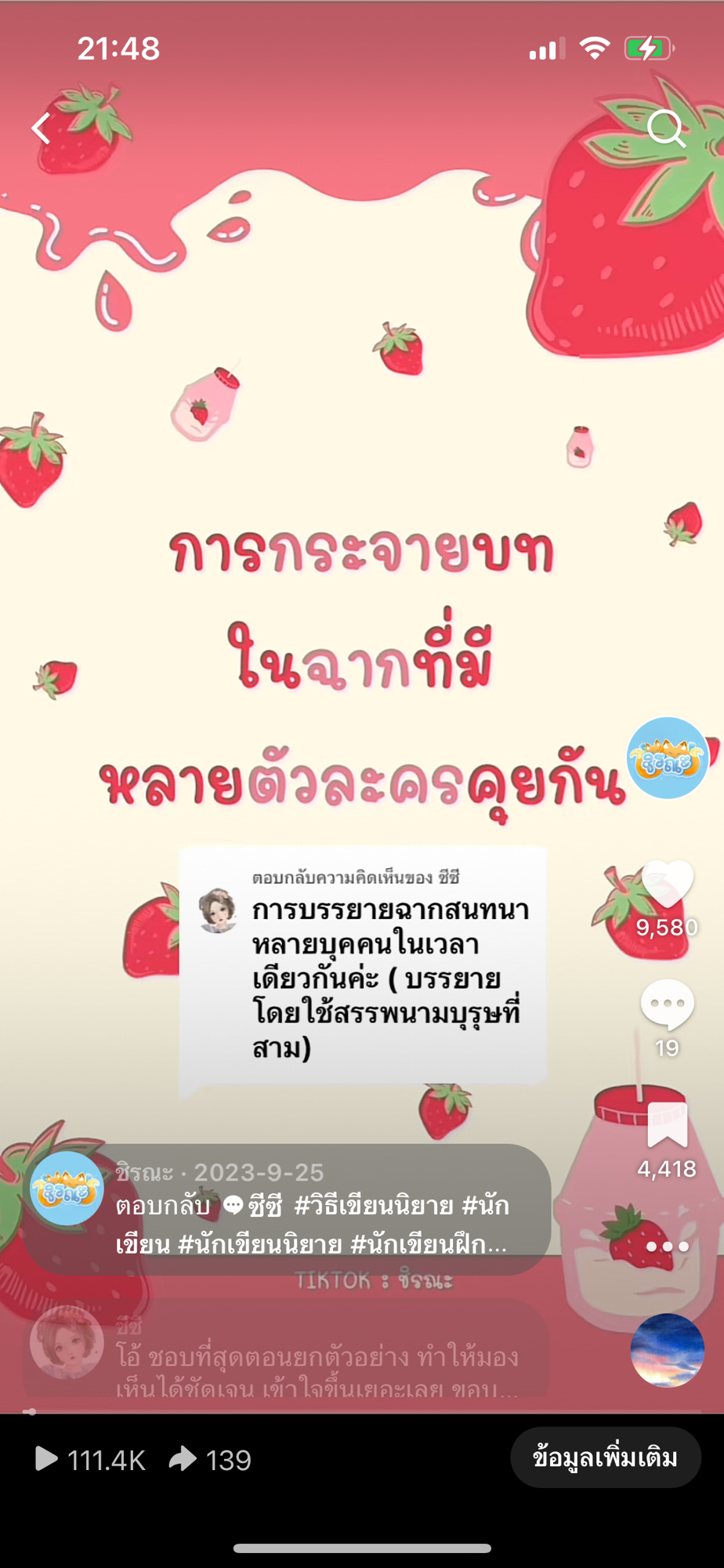Image resolution: width=724 pixels, height=1568 pixels.
Task: Tap the ข้อมูลเพิ่มเติม button
Action: coord(605,1458)
